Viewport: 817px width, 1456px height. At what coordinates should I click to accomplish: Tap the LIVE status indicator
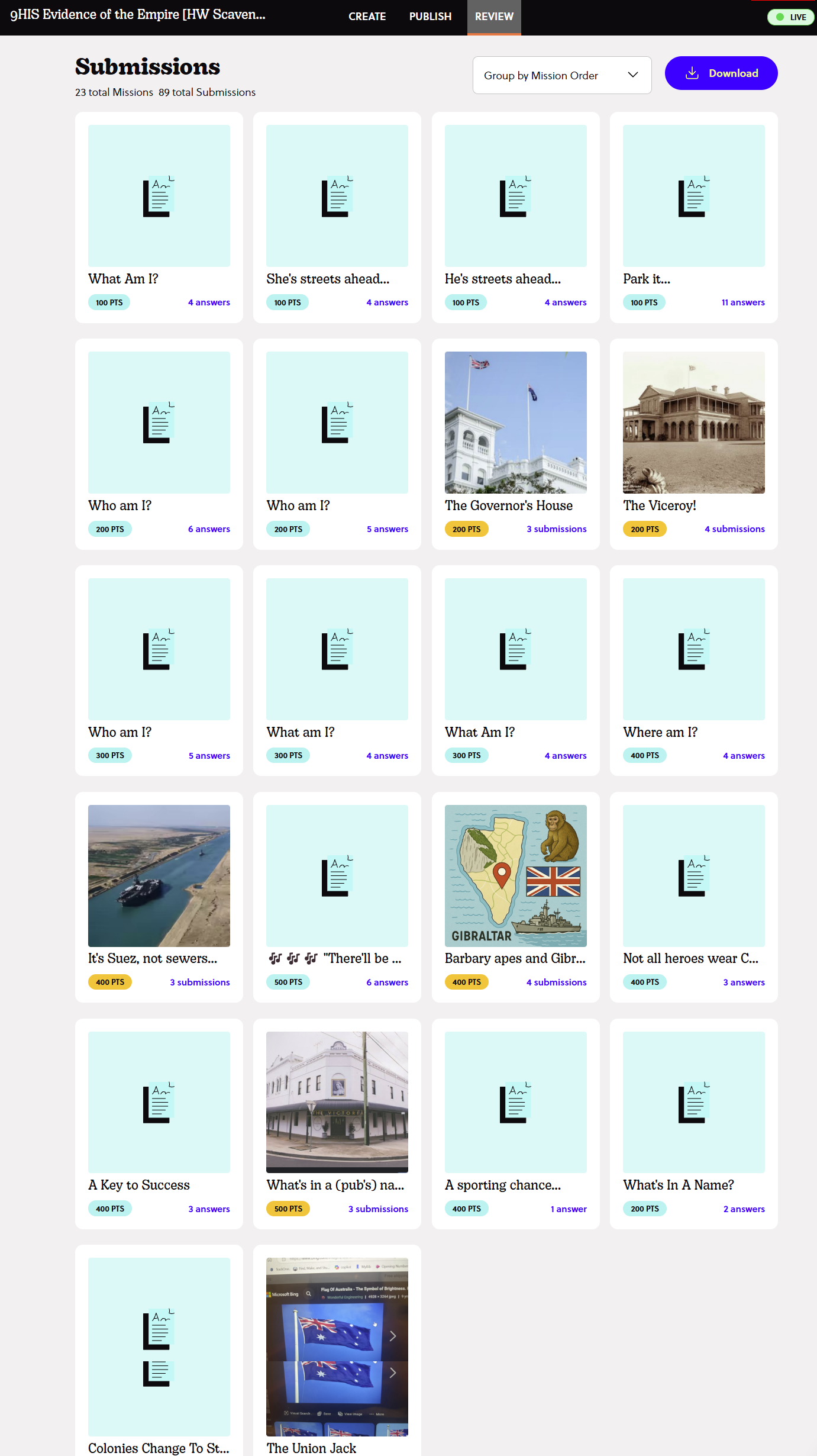coord(791,17)
